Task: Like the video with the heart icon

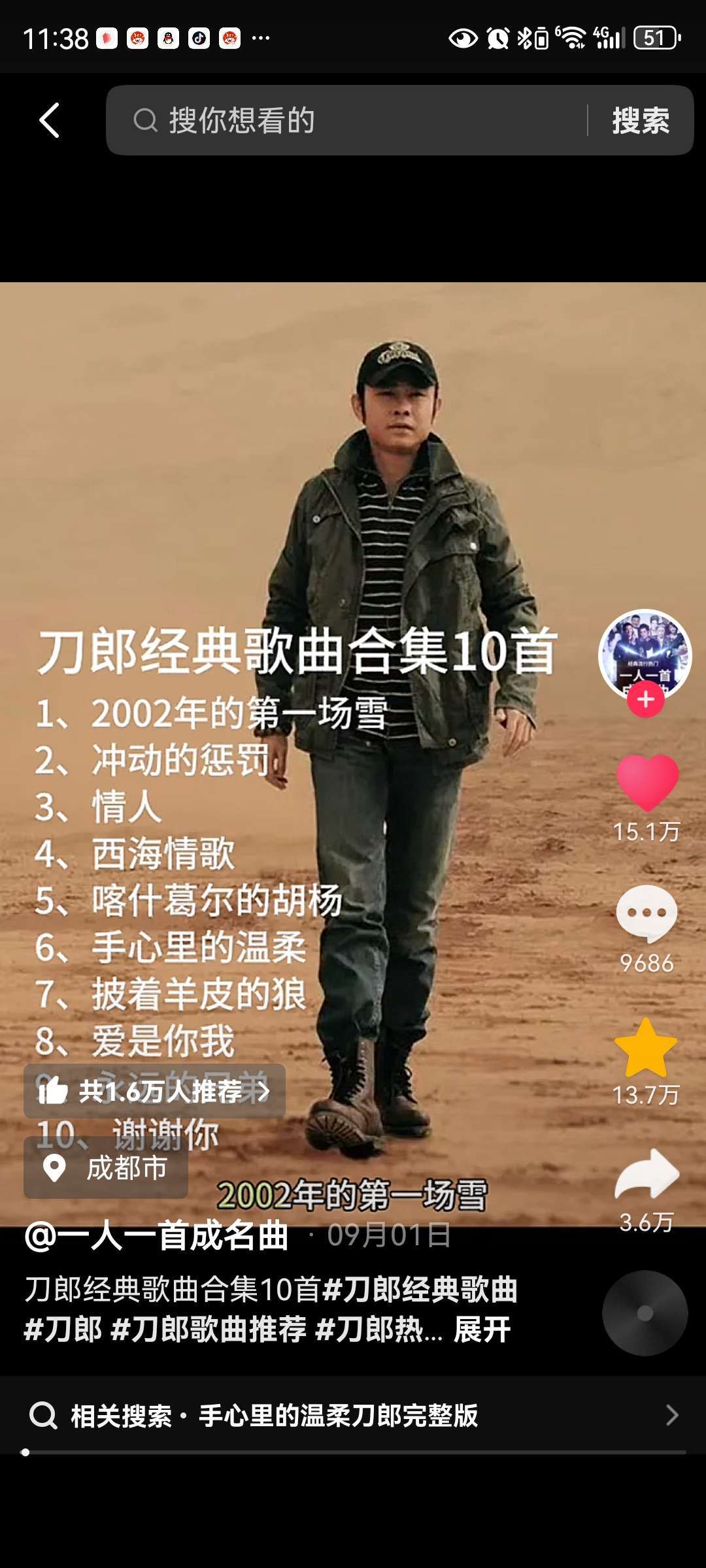Action: pyautogui.click(x=647, y=783)
